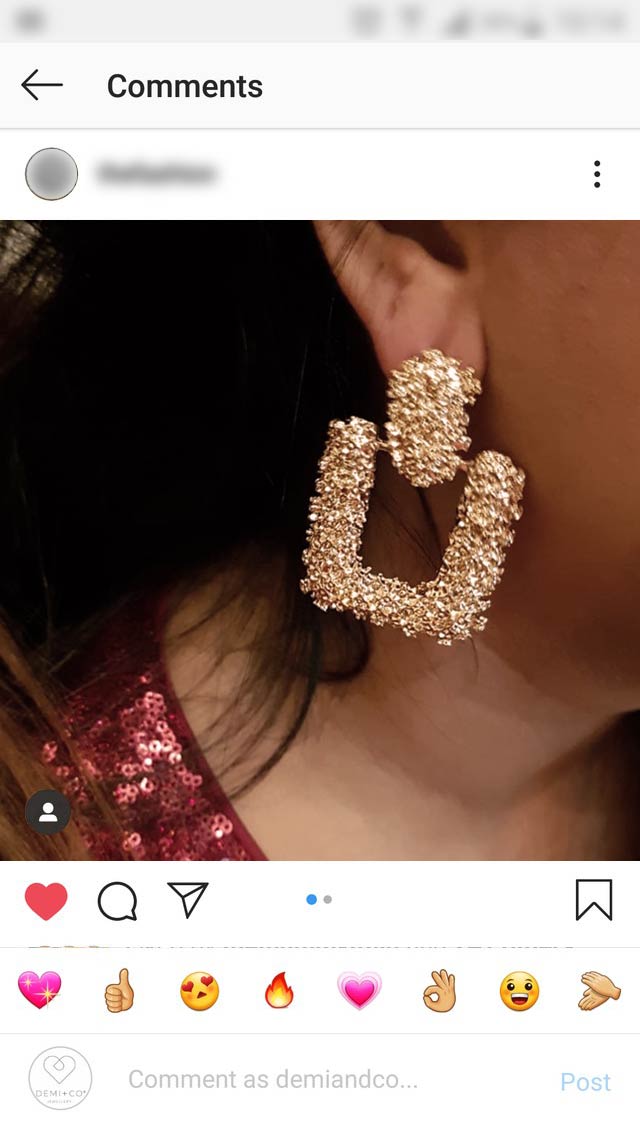Open the poster's profile picture

click(x=51, y=174)
